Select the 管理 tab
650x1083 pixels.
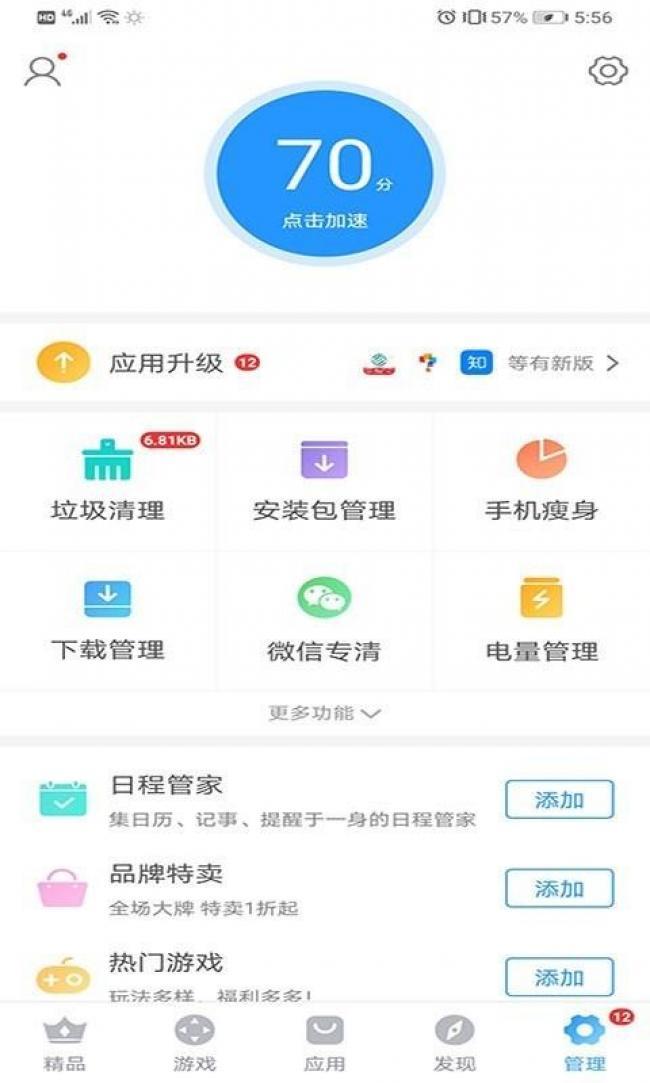584,1043
